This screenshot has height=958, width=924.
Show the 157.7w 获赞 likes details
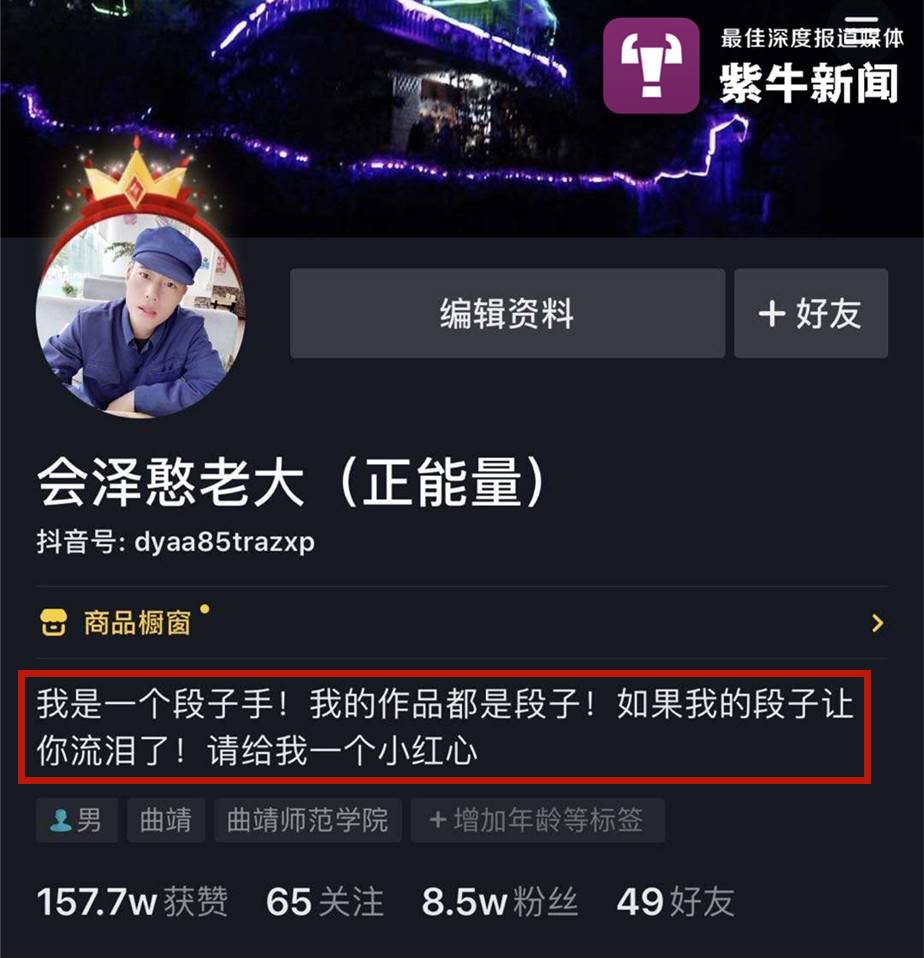point(132,903)
